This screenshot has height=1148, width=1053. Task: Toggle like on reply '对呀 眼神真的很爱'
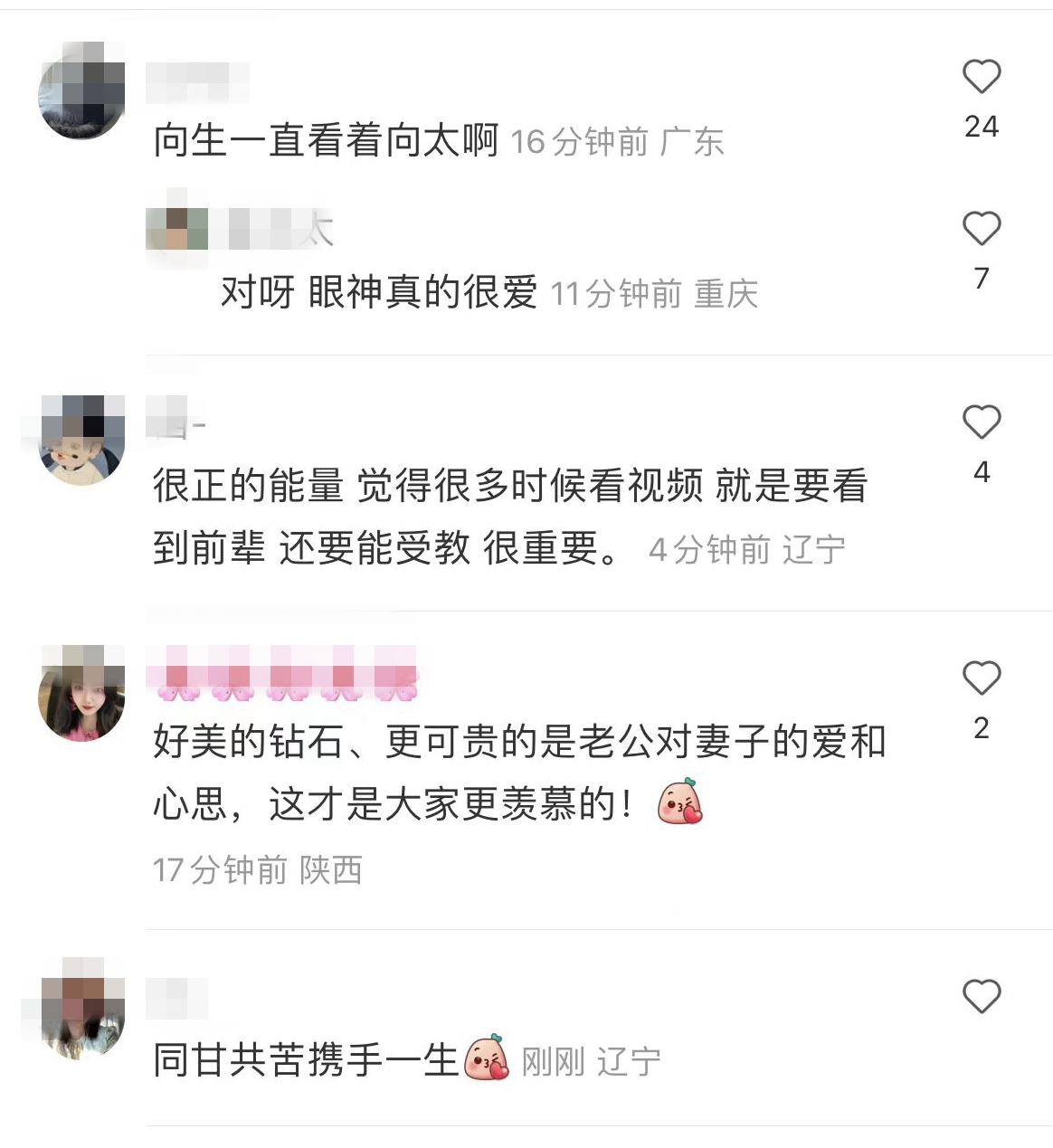click(380, 291)
